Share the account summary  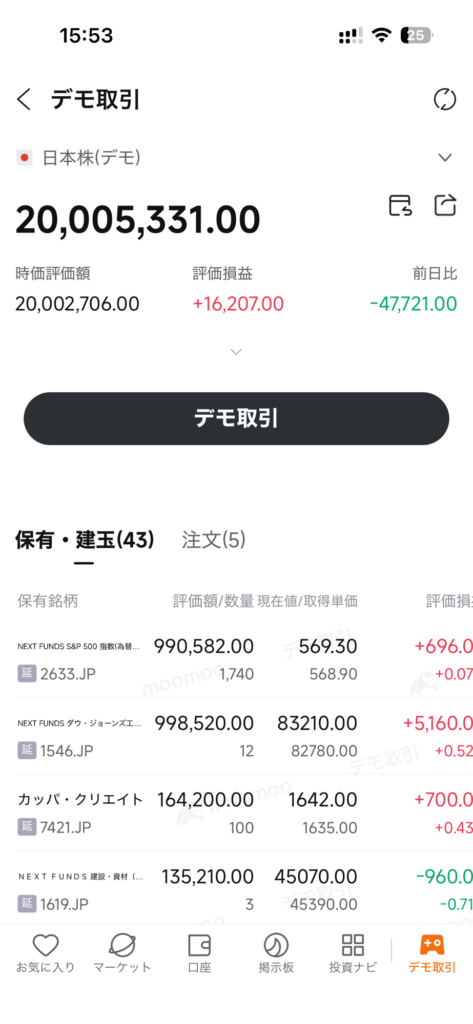point(445,205)
